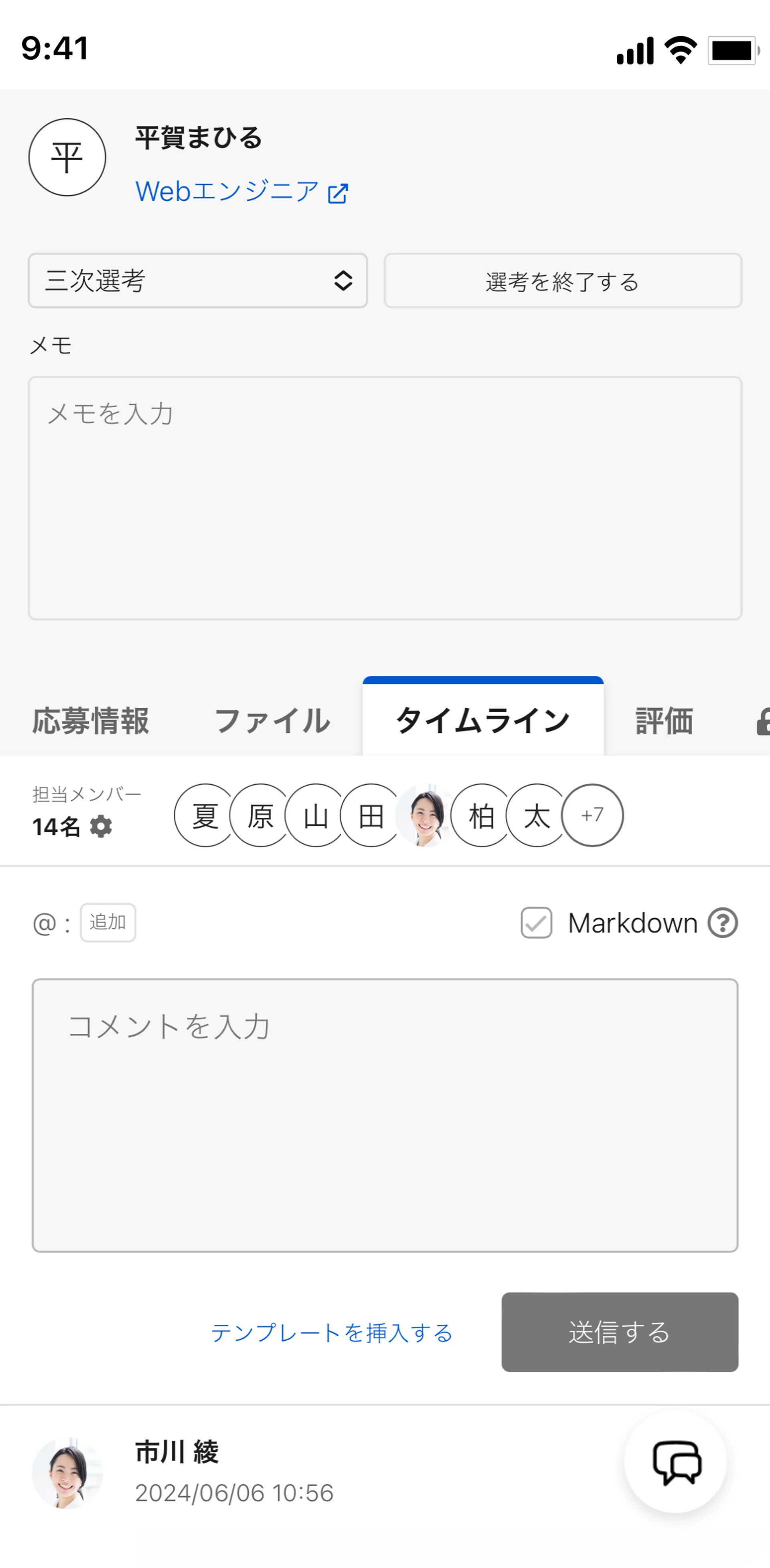The width and height of the screenshot is (770, 1568).
Task: Switch to the 応募情報 tab
Action: tap(91, 721)
